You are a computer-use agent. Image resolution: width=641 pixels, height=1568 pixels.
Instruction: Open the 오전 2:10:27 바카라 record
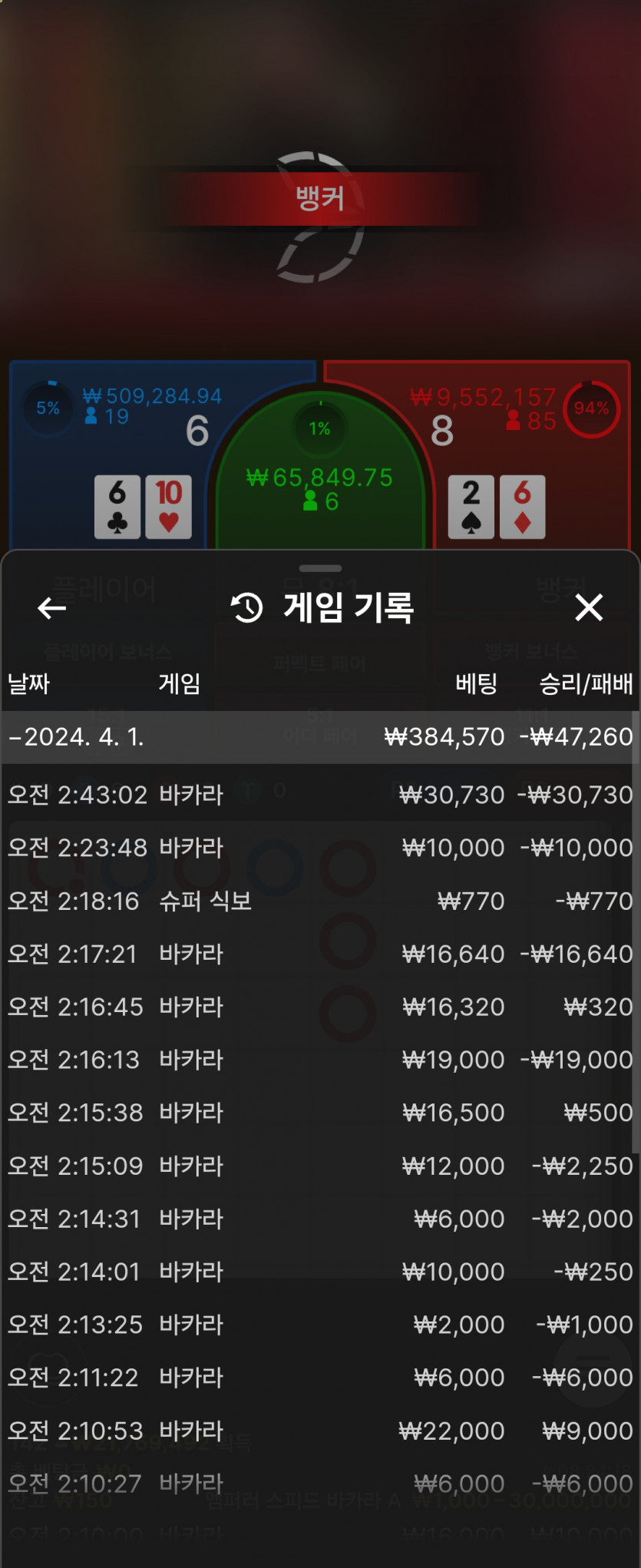coord(319,1484)
